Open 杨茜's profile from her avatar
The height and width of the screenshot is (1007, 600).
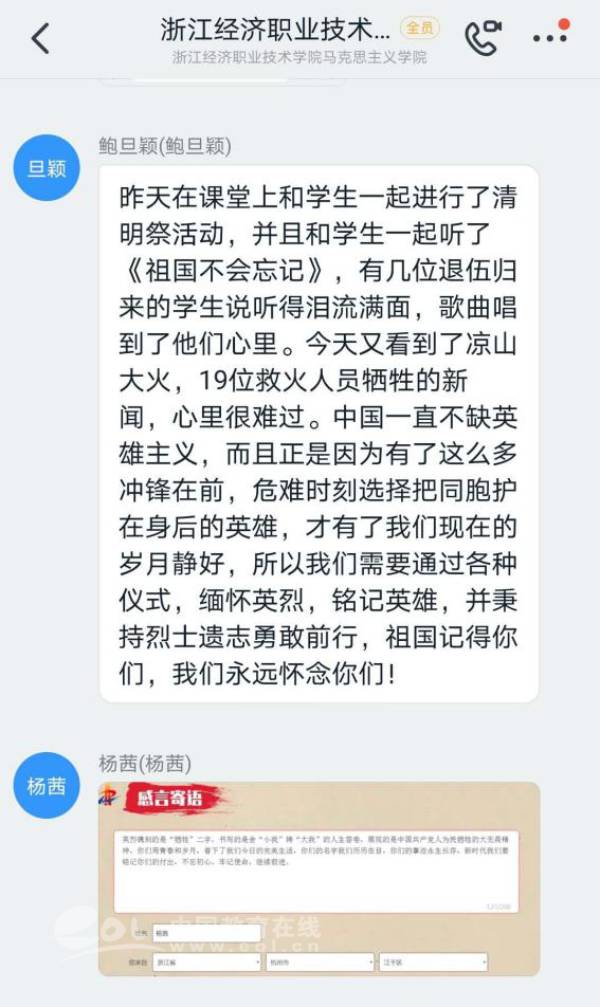46,785
